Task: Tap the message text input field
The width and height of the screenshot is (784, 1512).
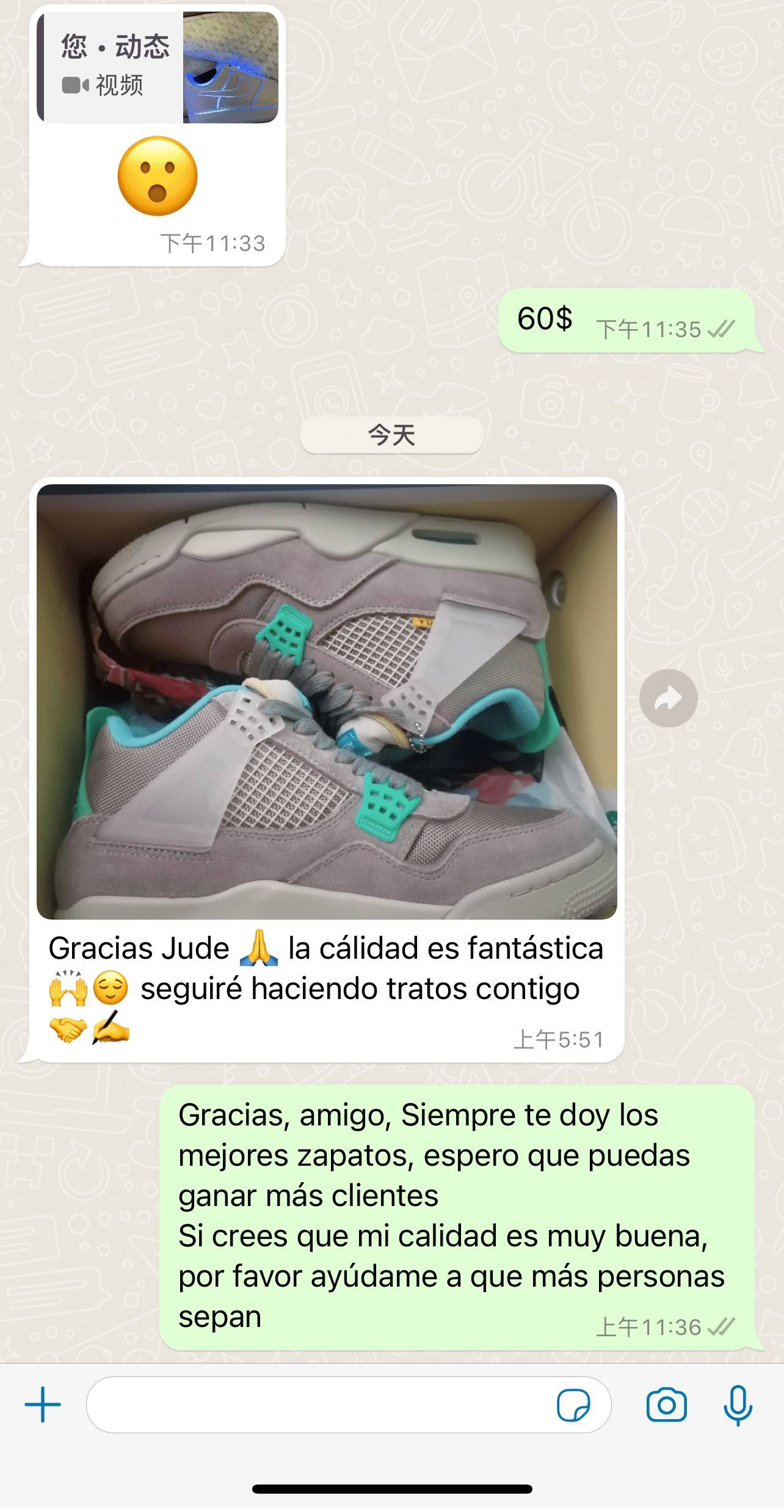Action: [x=318, y=1405]
